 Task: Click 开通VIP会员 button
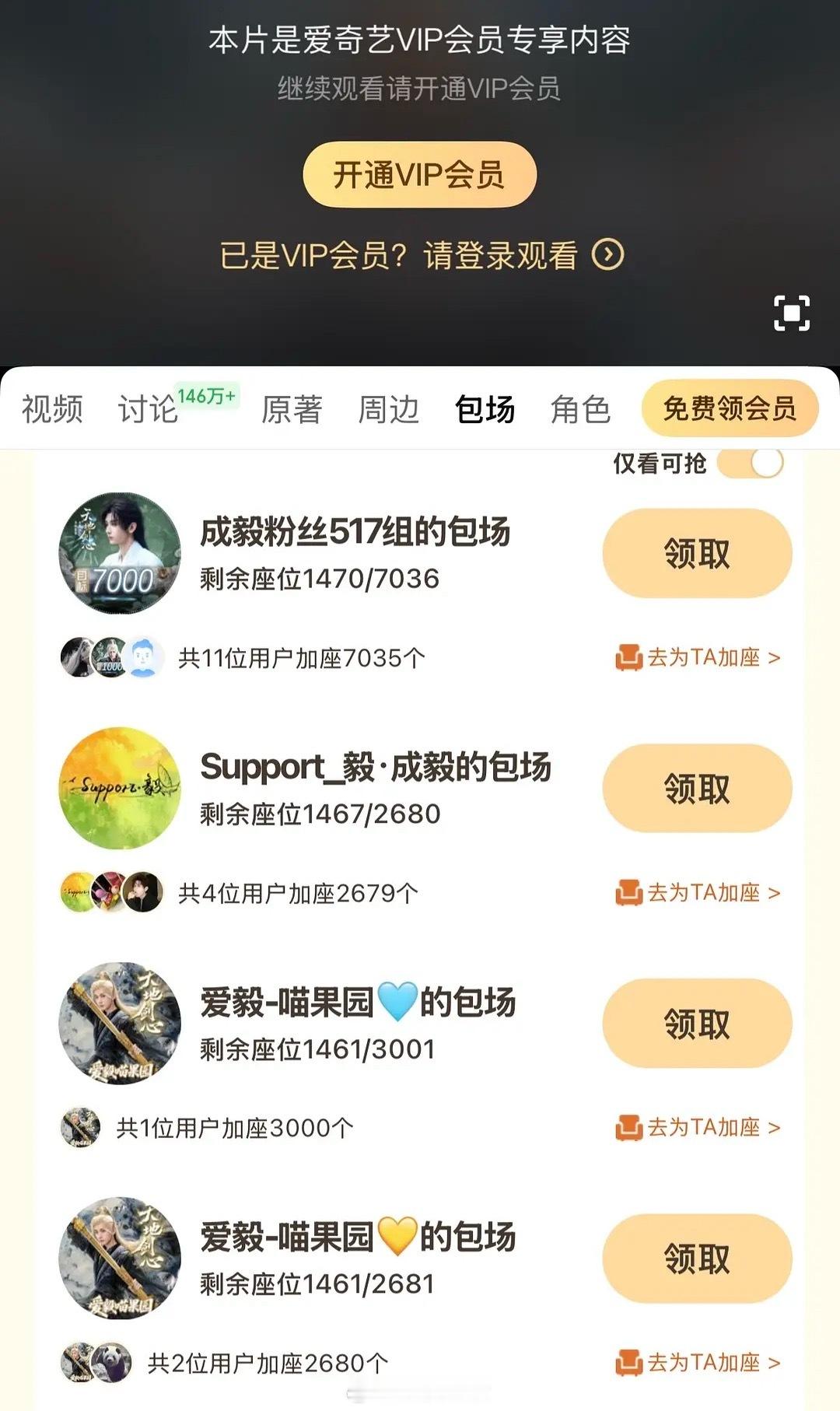419,175
